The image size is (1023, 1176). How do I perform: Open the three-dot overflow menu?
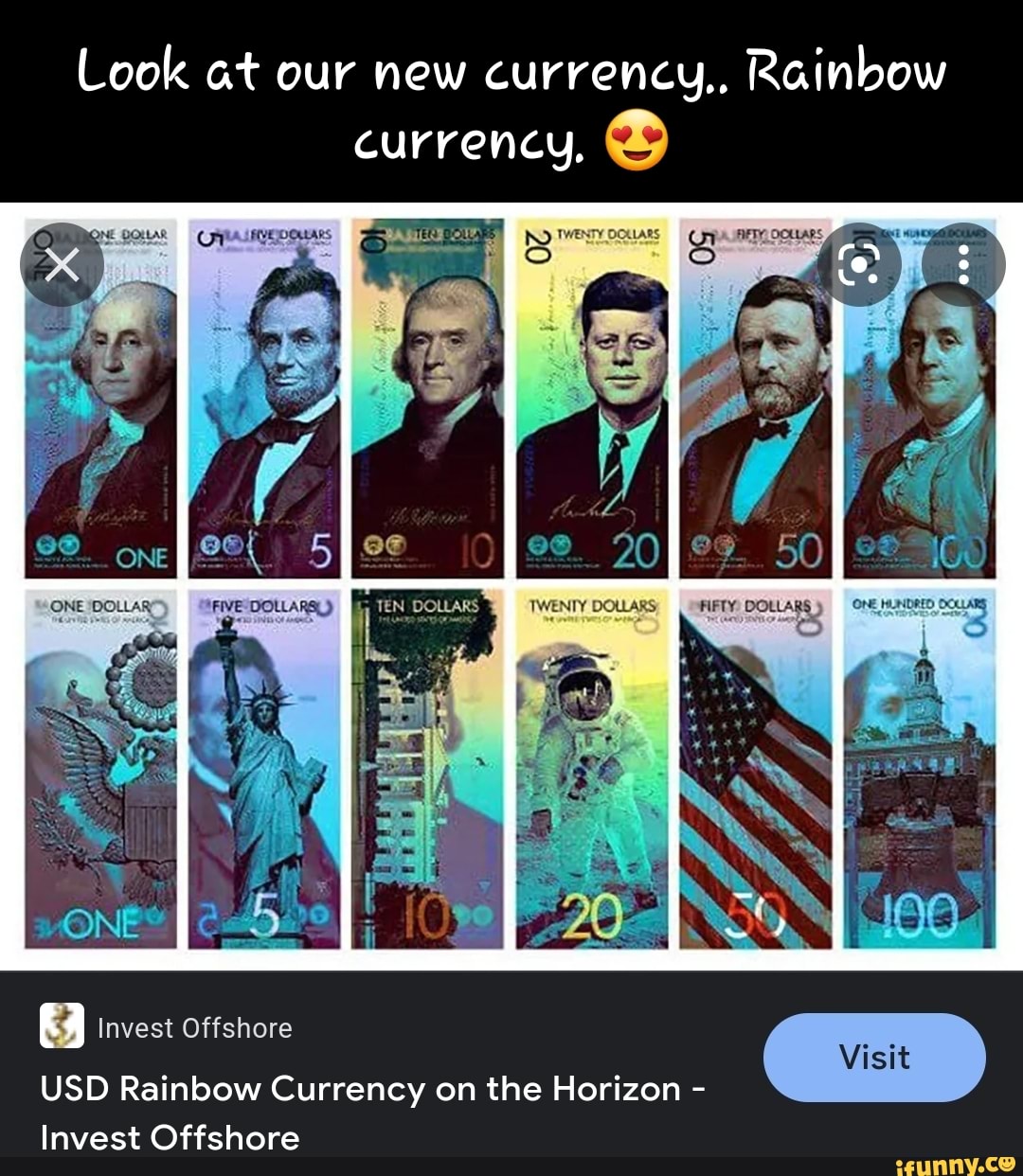[963, 265]
